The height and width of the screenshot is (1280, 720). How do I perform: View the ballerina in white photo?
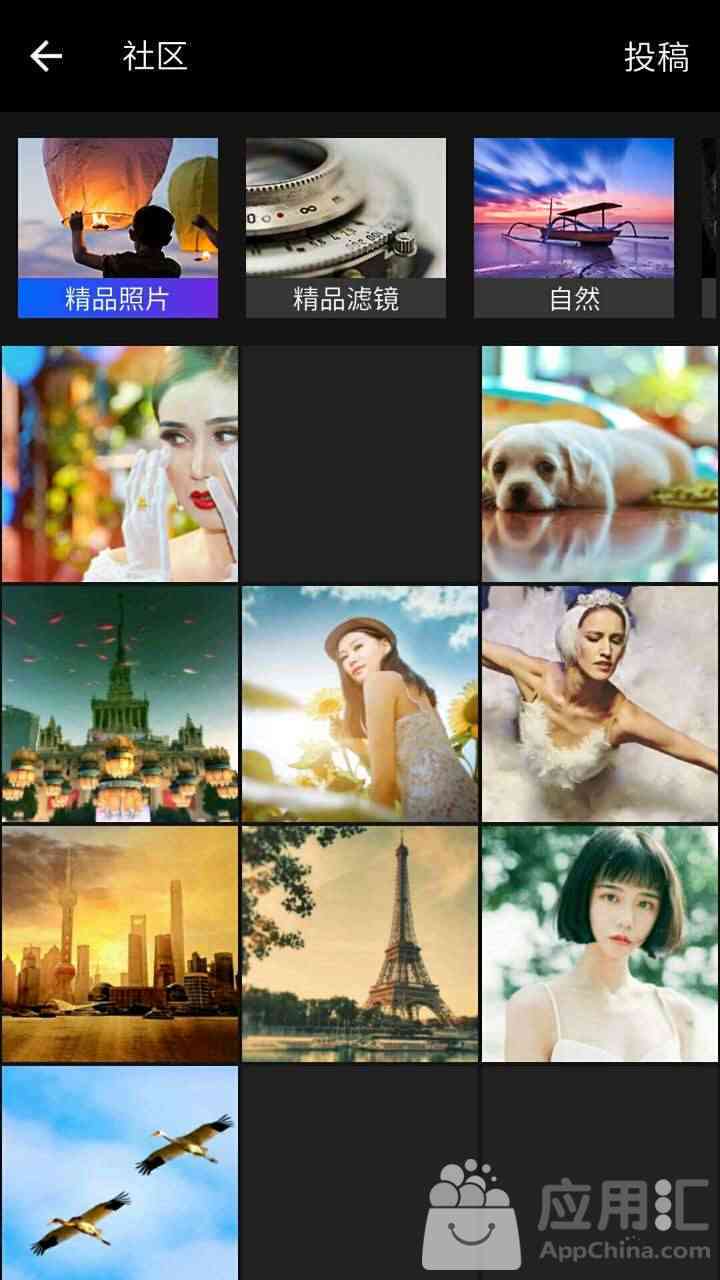[600, 704]
